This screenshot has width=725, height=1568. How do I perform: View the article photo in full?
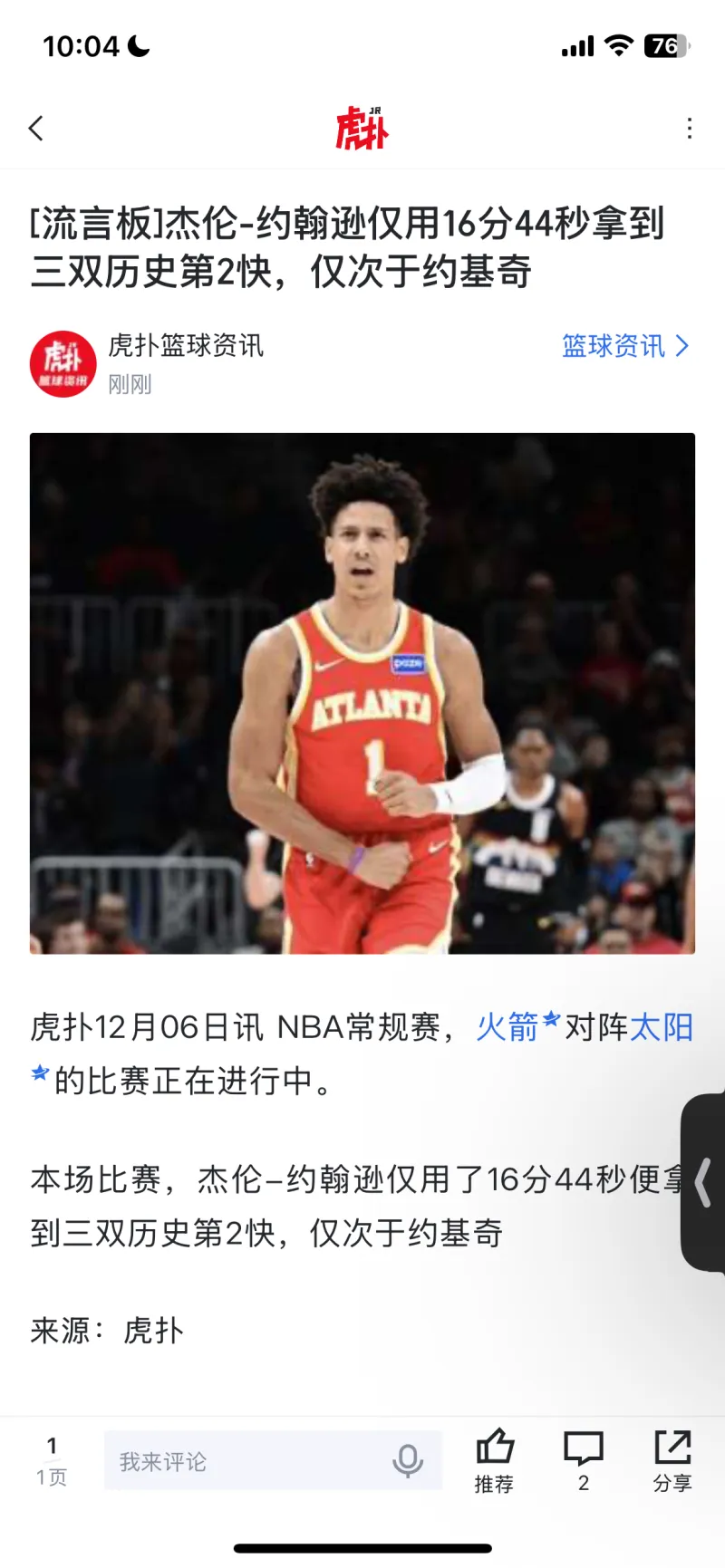coord(362,693)
